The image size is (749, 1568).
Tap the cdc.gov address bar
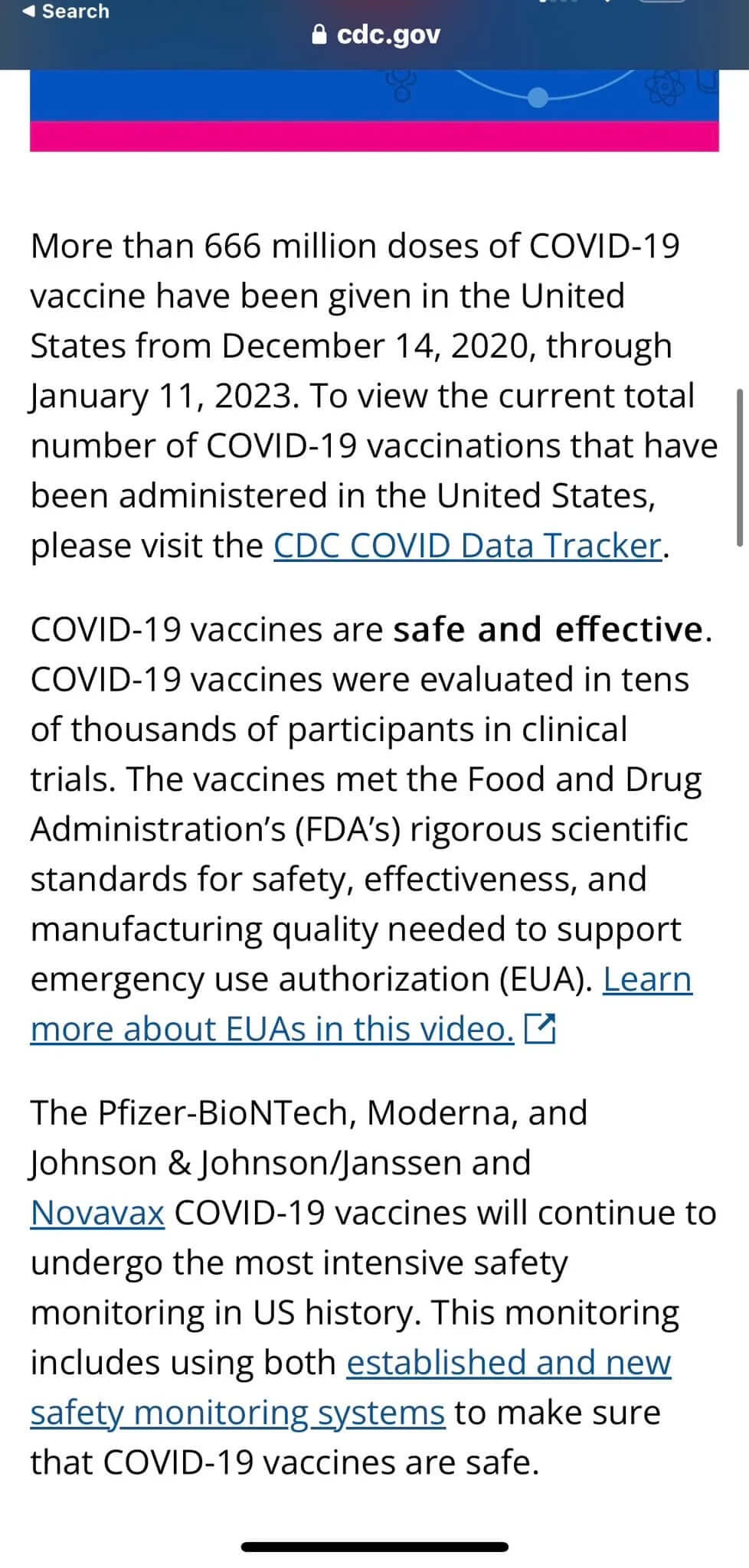(377, 35)
